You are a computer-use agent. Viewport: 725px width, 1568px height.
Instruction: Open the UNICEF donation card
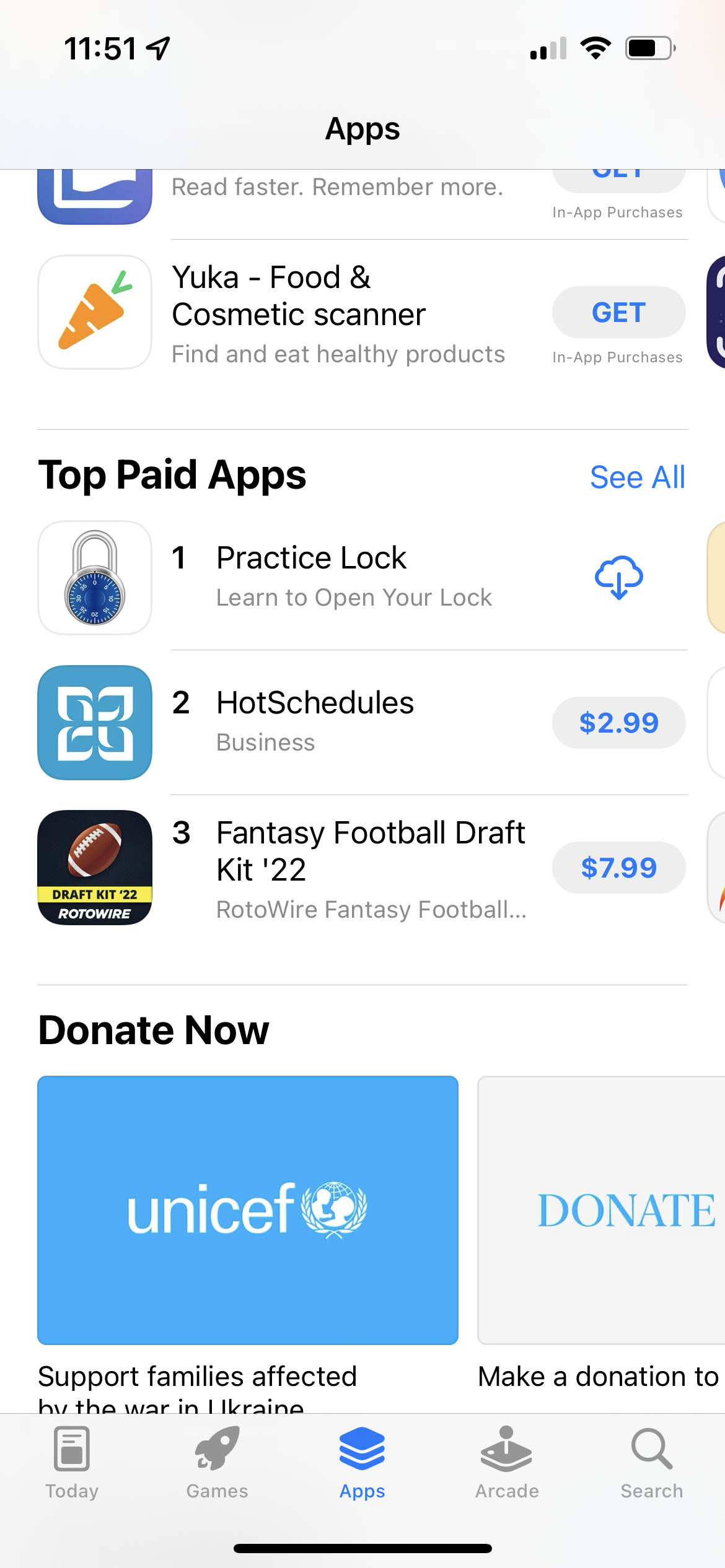(x=248, y=1210)
